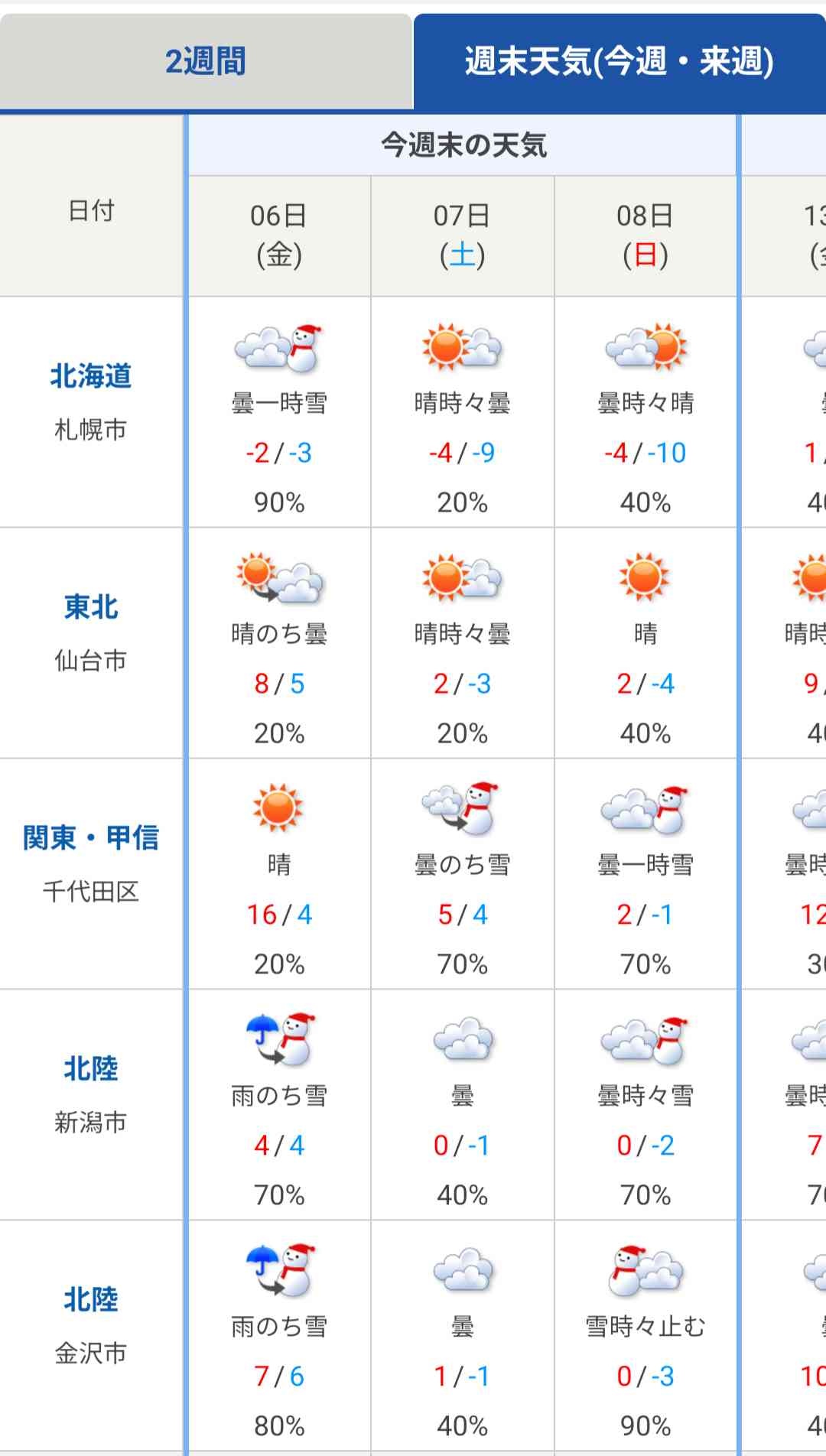Viewport: 826px width, 1456px height.
Task: Open the 東北 region forecast link
Action: pyautogui.click(x=91, y=607)
